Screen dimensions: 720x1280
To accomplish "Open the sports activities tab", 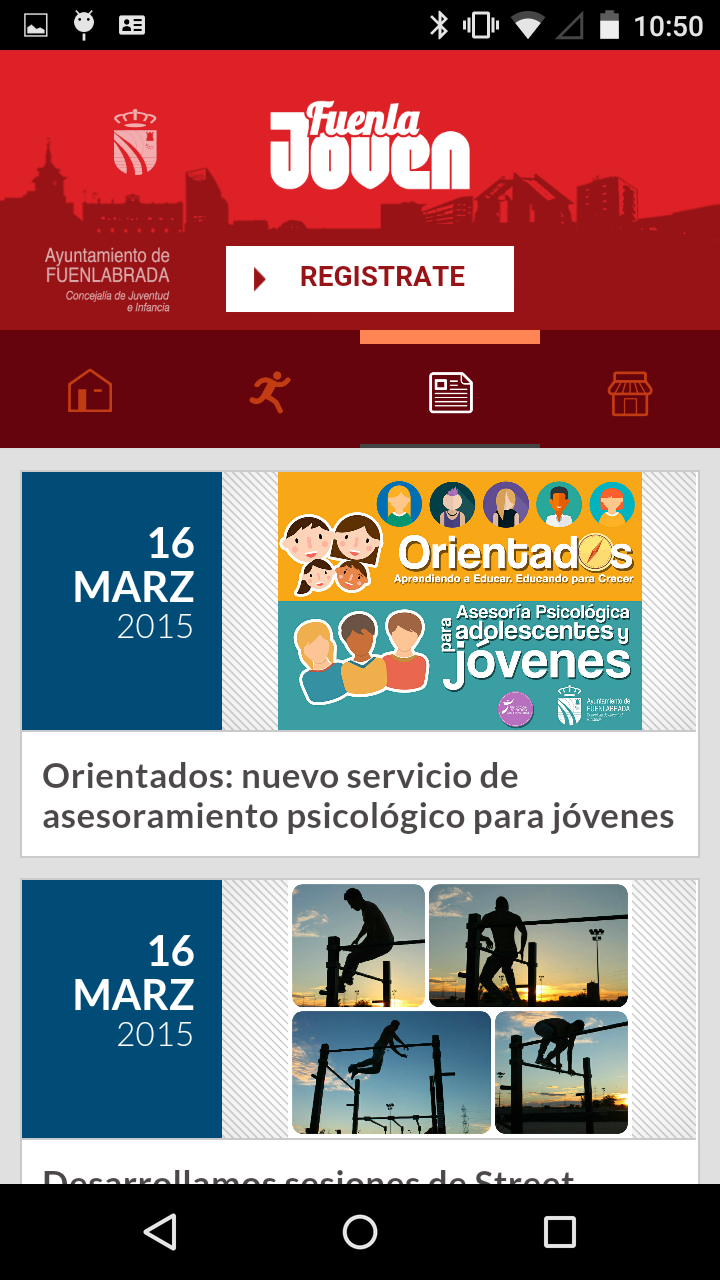I will pos(270,391).
